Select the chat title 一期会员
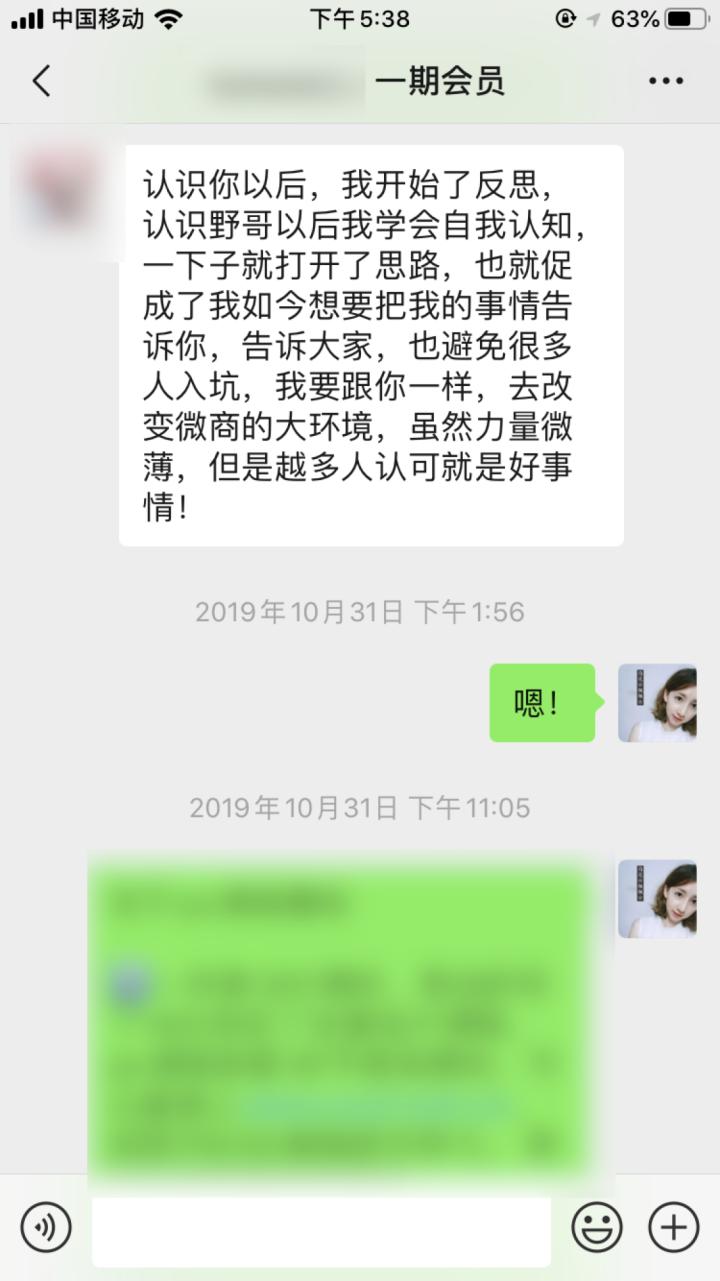Screen dimensions: 720x1281 pyautogui.click(x=441, y=81)
